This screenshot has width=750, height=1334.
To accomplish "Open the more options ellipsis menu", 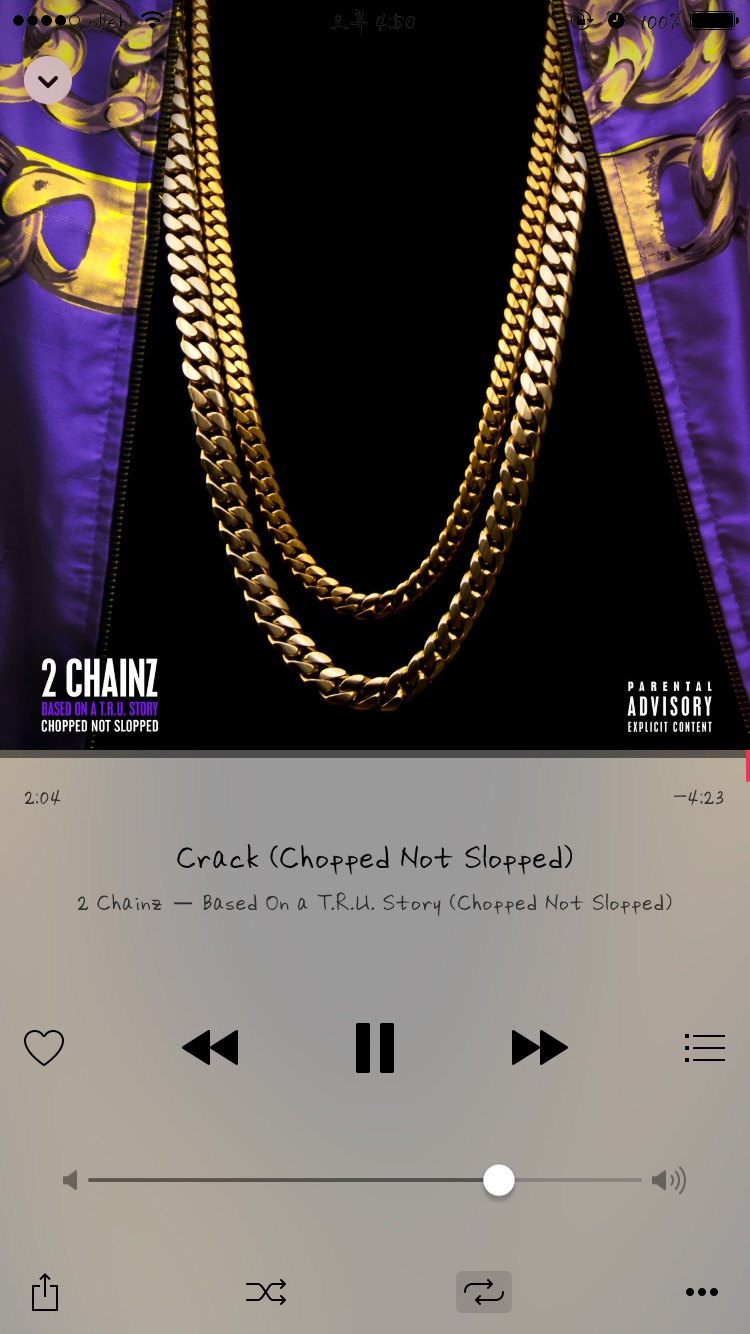I will [702, 1292].
